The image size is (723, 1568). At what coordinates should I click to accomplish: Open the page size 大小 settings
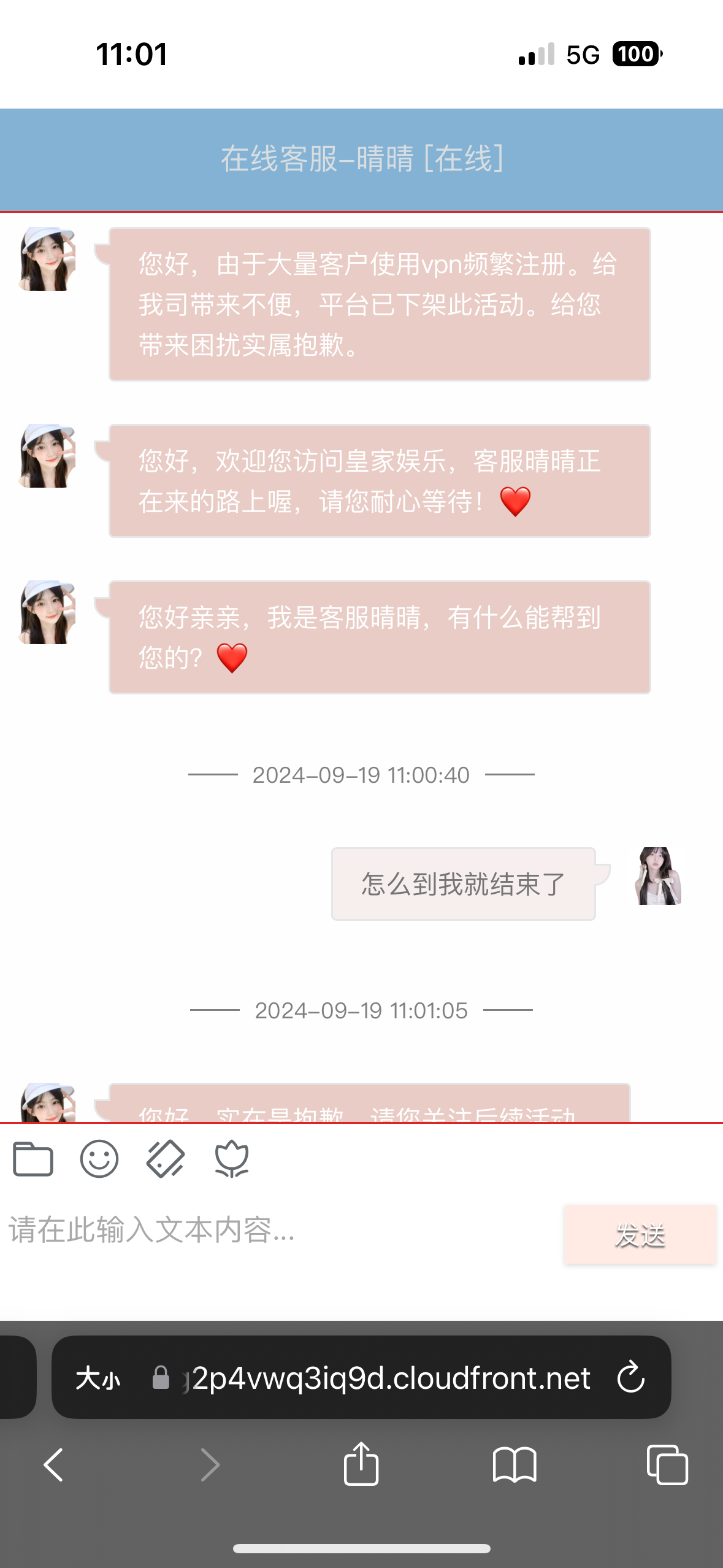[x=98, y=1378]
